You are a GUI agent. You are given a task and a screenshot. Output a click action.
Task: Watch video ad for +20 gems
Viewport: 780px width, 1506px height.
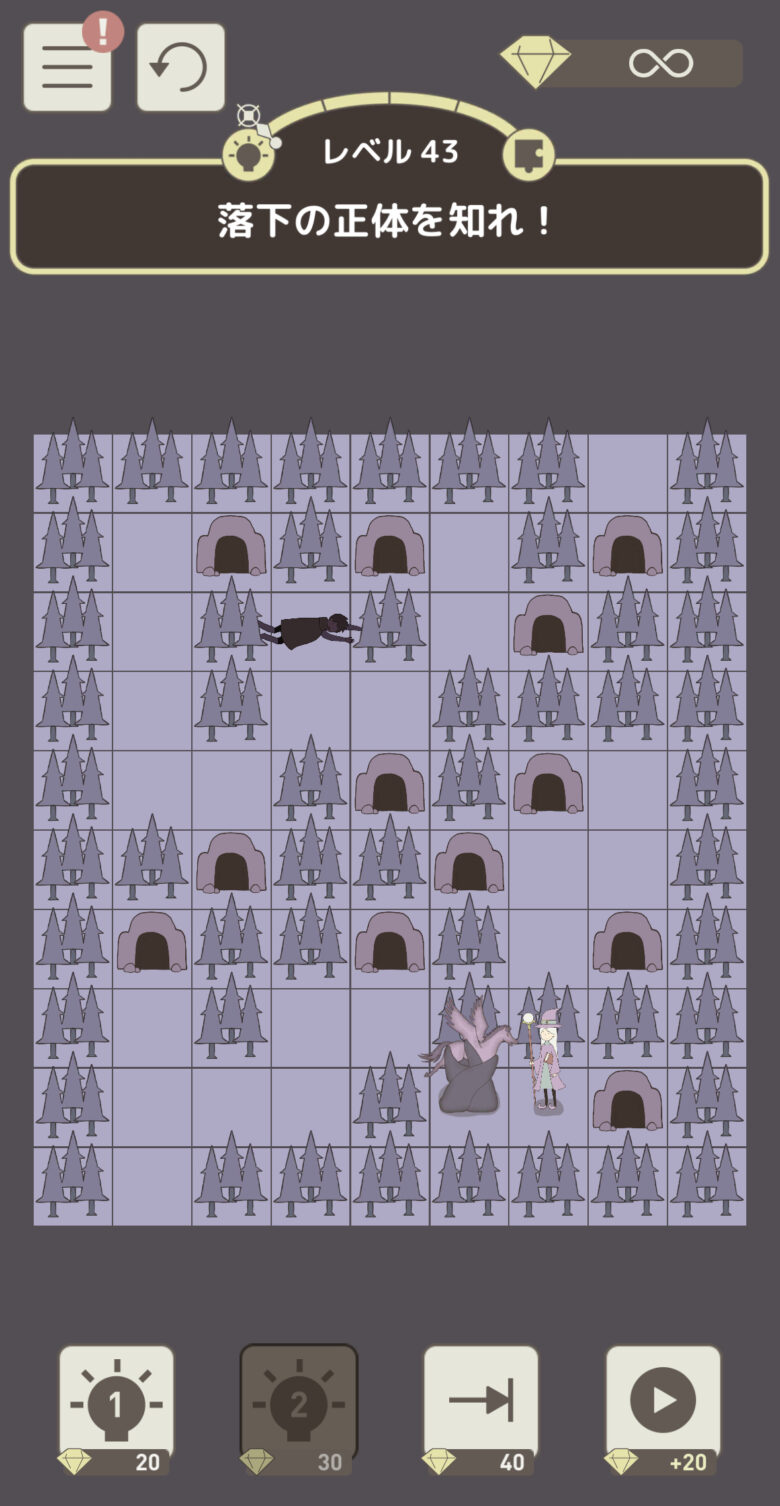pos(663,1408)
